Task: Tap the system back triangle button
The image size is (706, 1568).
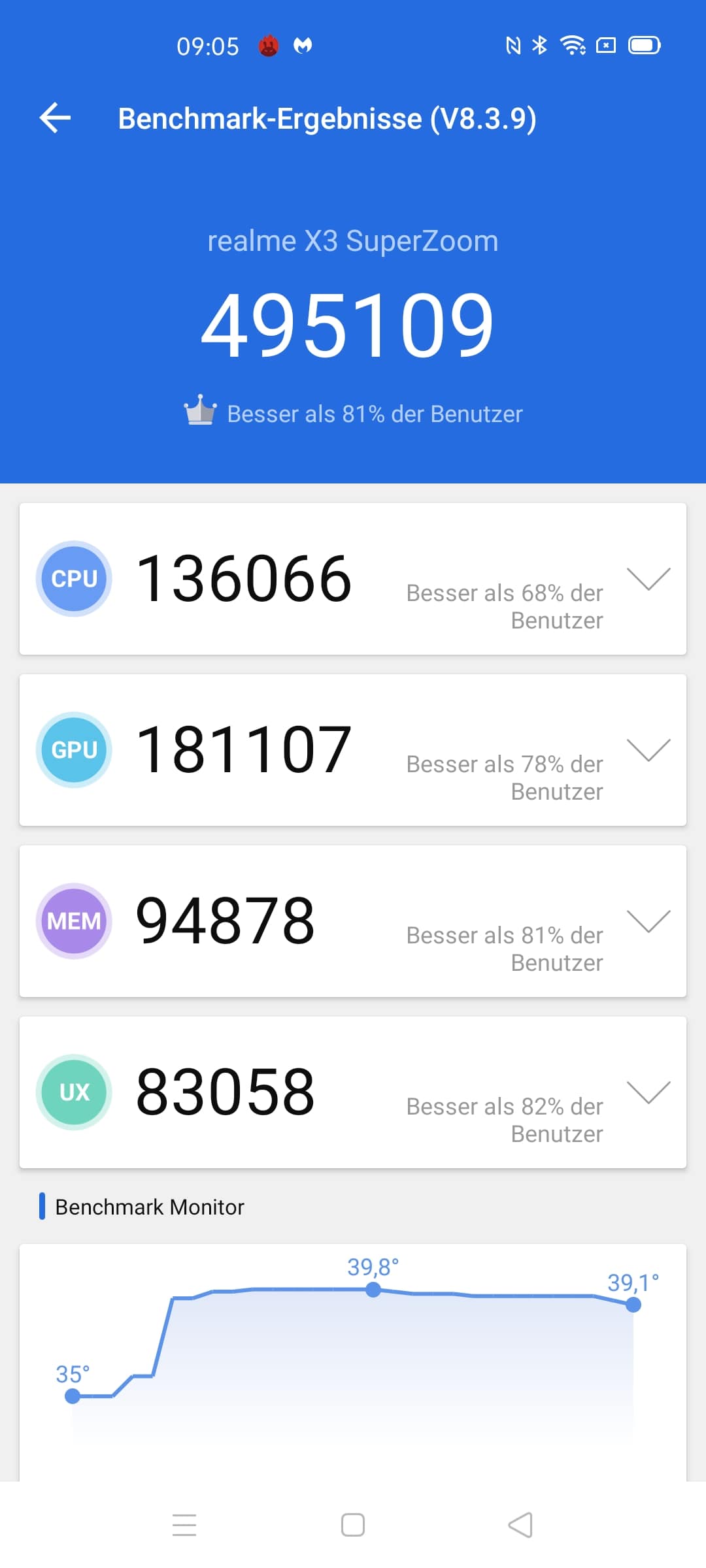Action: tap(521, 1525)
